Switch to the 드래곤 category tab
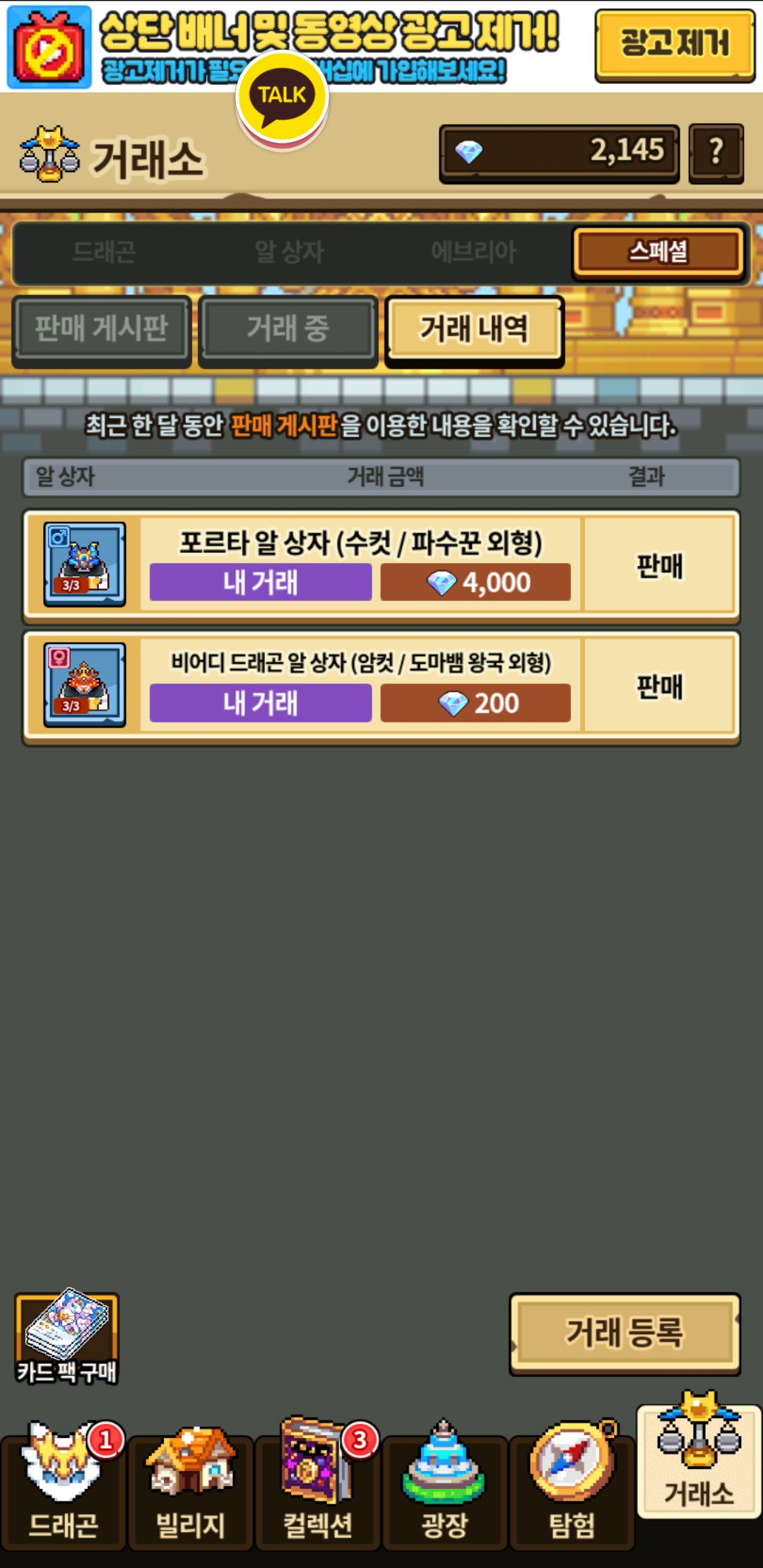Screen dimensions: 763x1568 104,251
